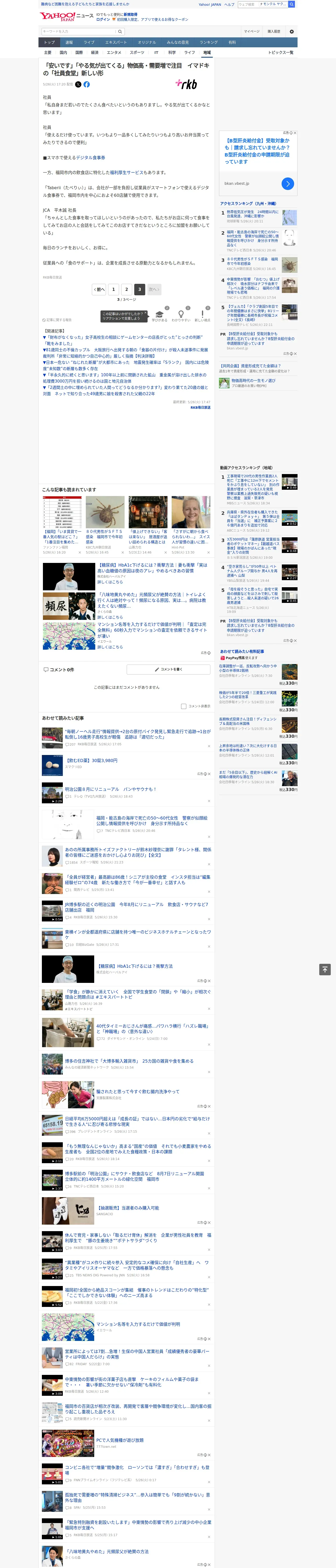Switch to the 速報 tab
336x1568 pixels.
[69, 43]
